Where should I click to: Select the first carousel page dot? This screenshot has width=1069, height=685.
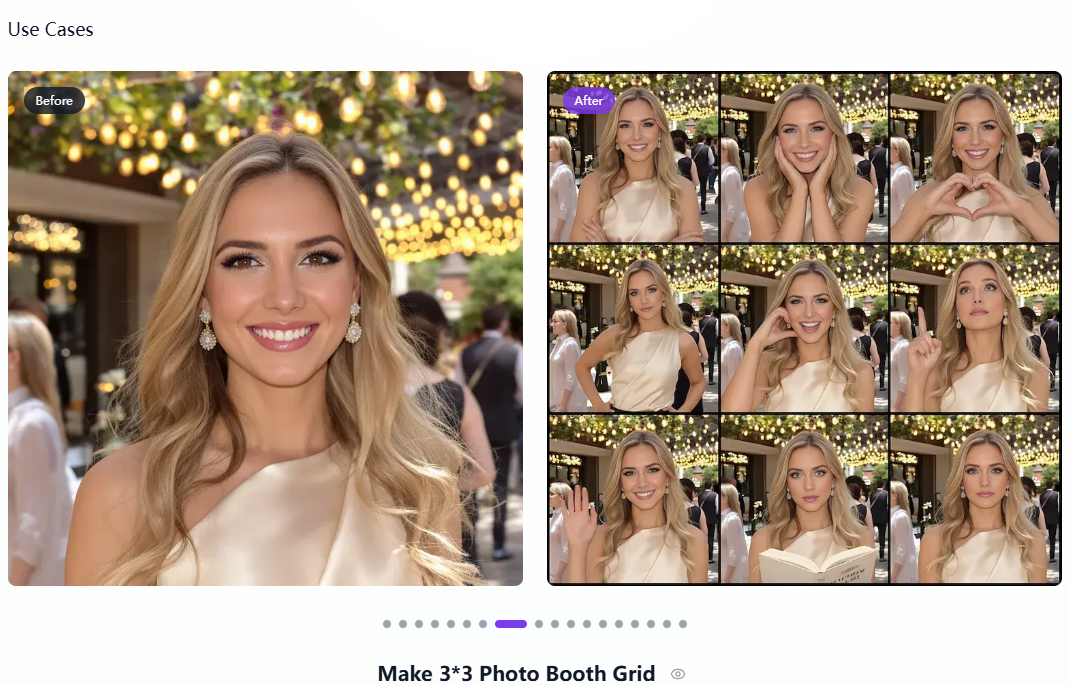click(x=387, y=624)
